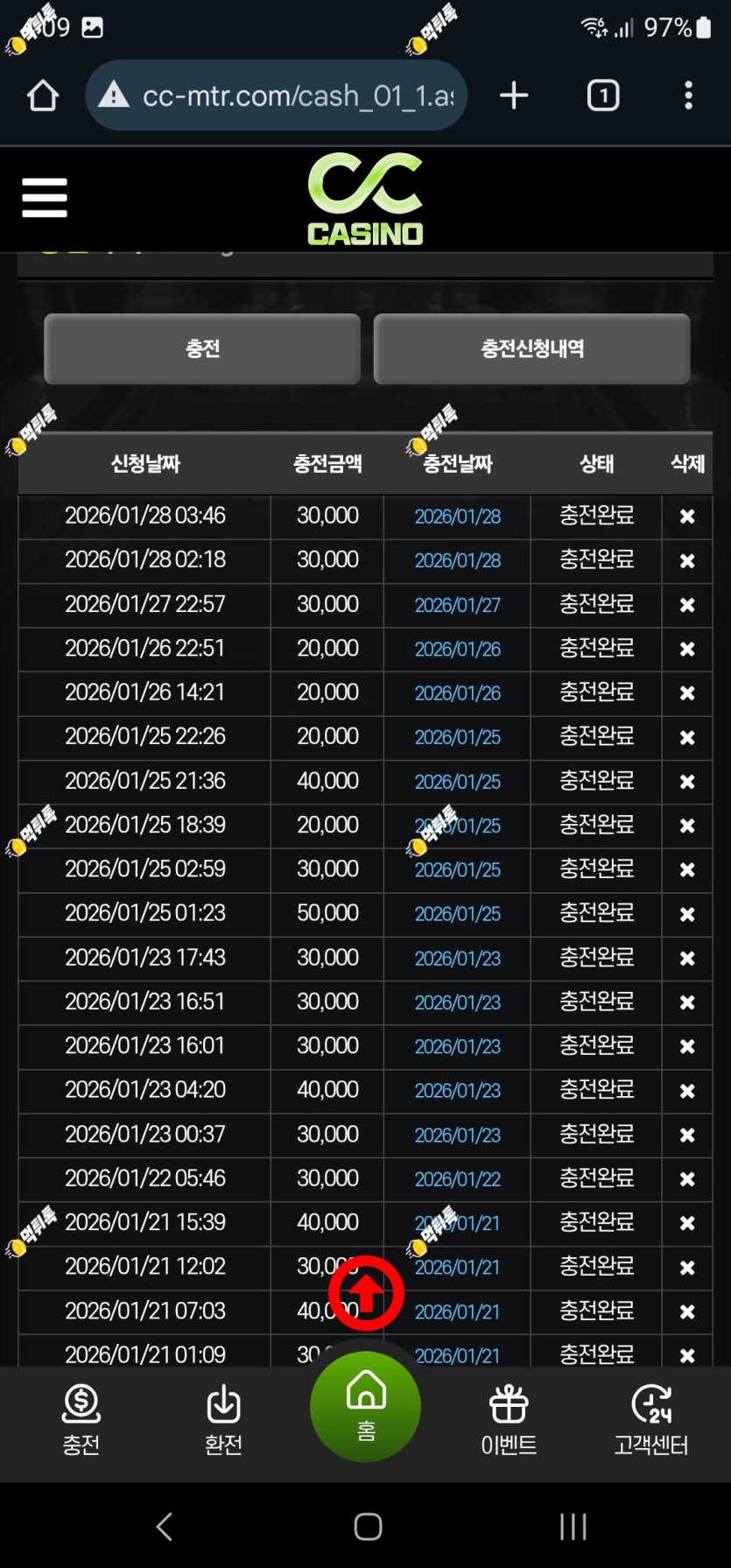Screen dimensions: 731x1568
Task: Open the browser overflow menu
Action: coord(689,95)
